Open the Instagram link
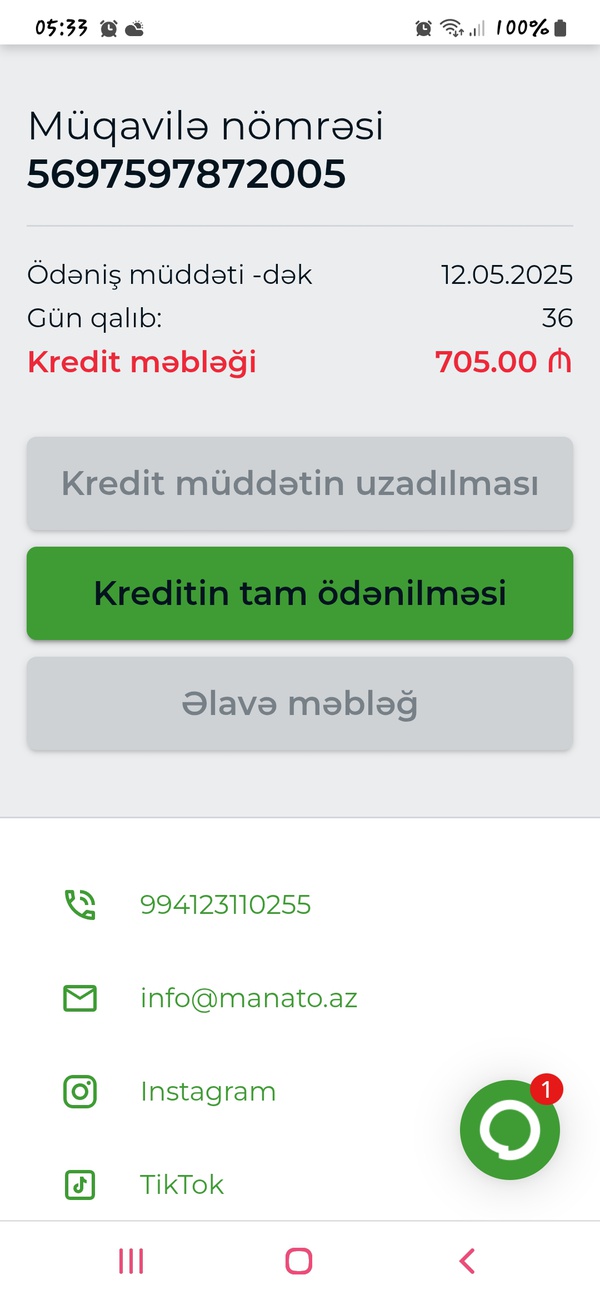The width and height of the screenshot is (600, 1300). point(207,1091)
